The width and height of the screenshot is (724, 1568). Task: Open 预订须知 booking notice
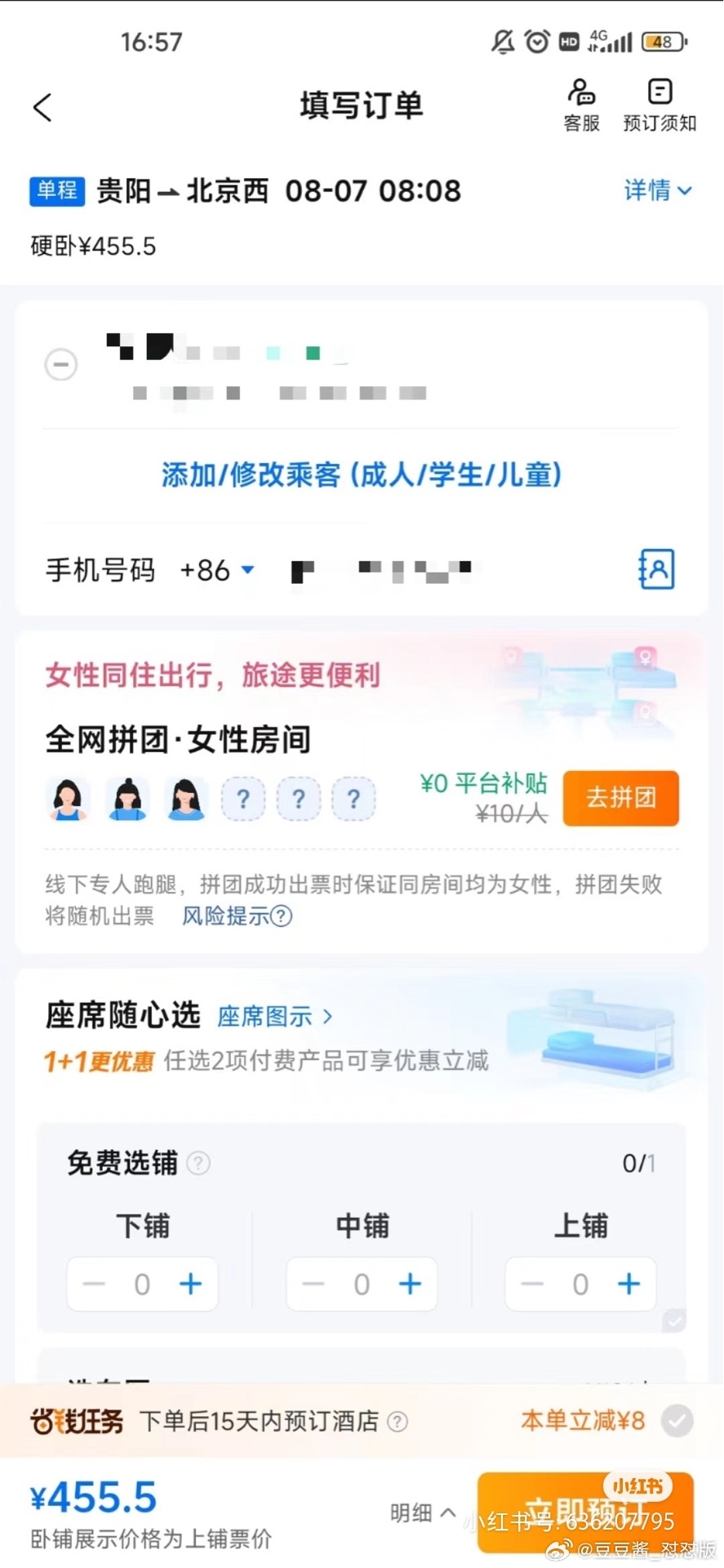pos(660,105)
